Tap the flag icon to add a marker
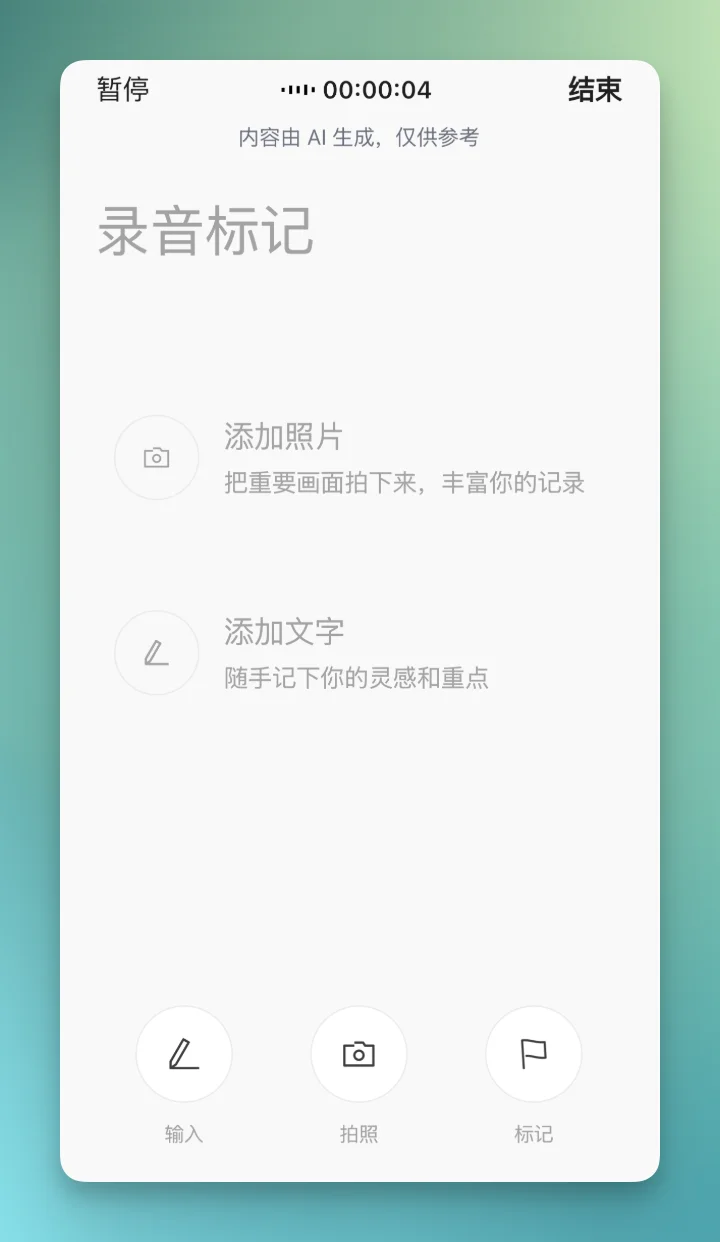This screenshot has width=720, height=1242. coord(533,1054)
